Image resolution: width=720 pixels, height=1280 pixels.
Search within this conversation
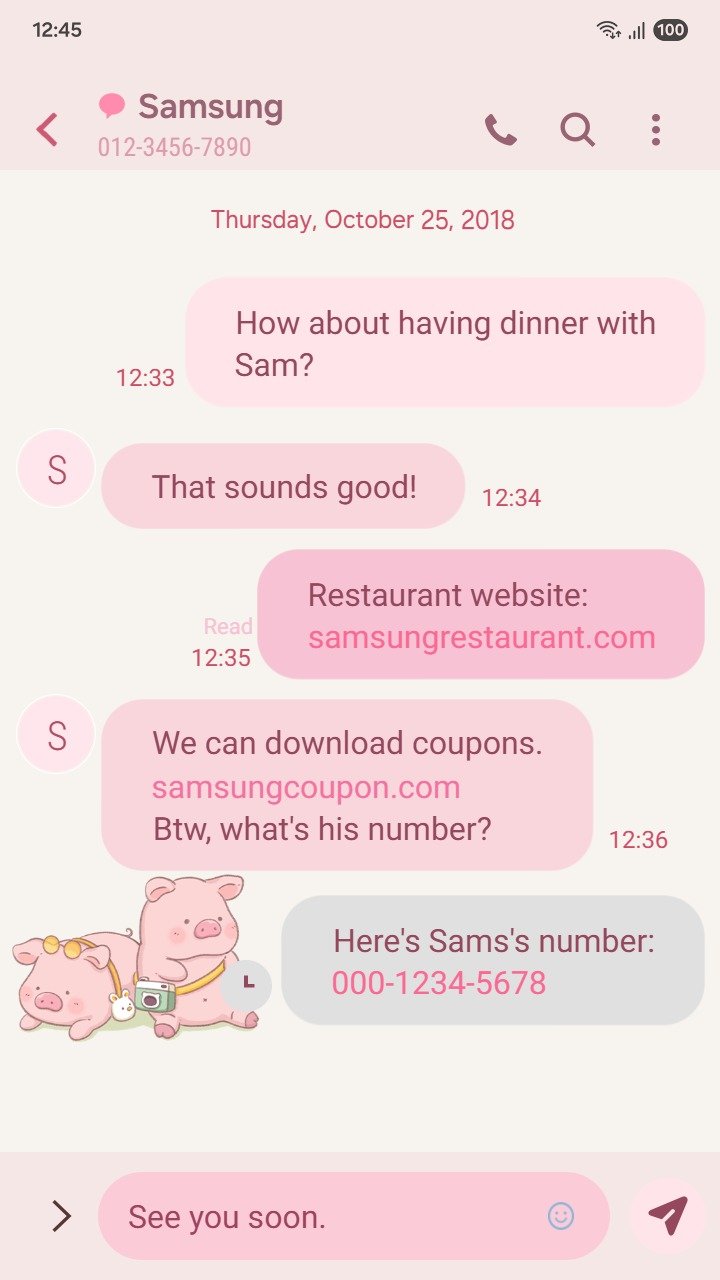[x=577, y=130]
